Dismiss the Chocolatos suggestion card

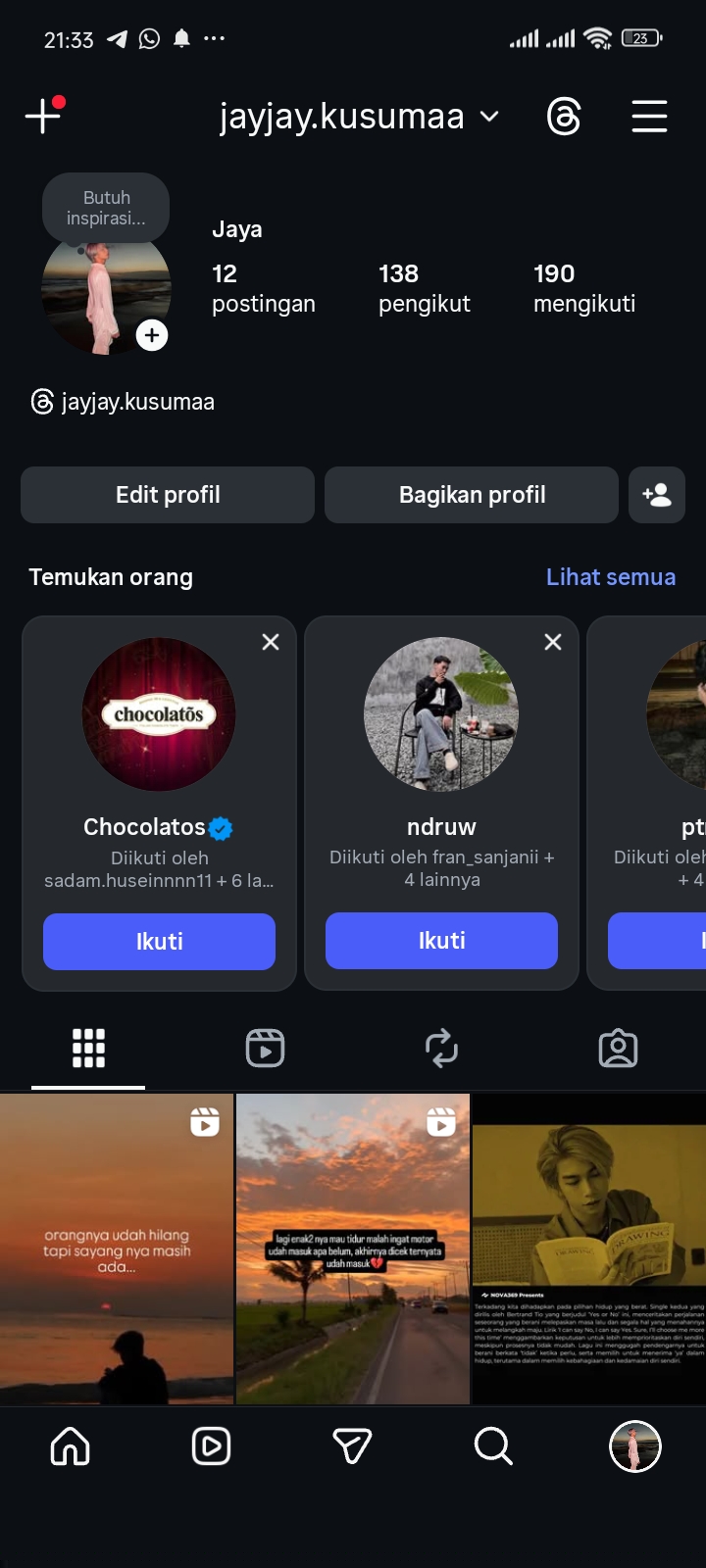271,642
